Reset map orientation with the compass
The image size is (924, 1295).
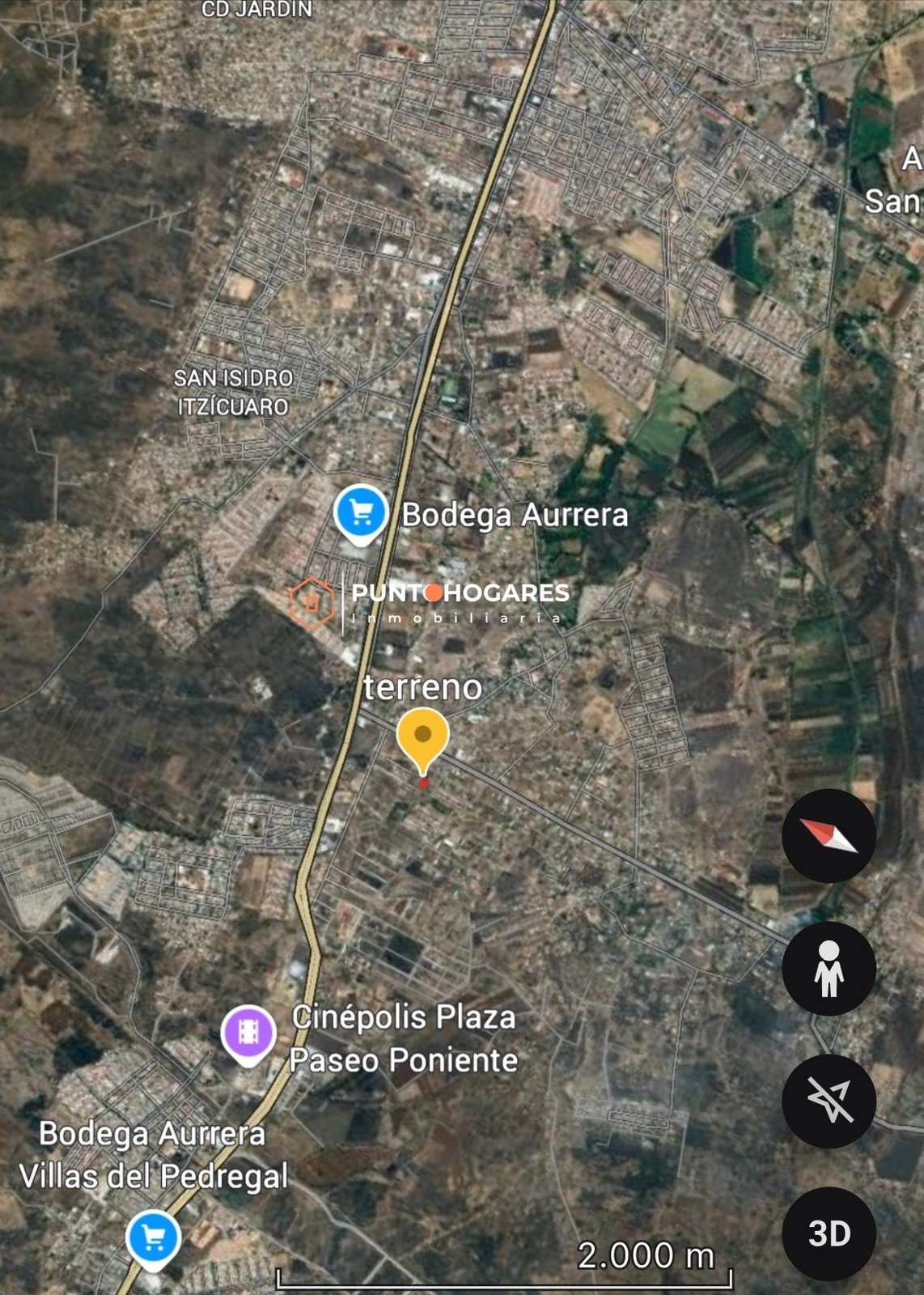pyautogui.click(x=829, y=836)
